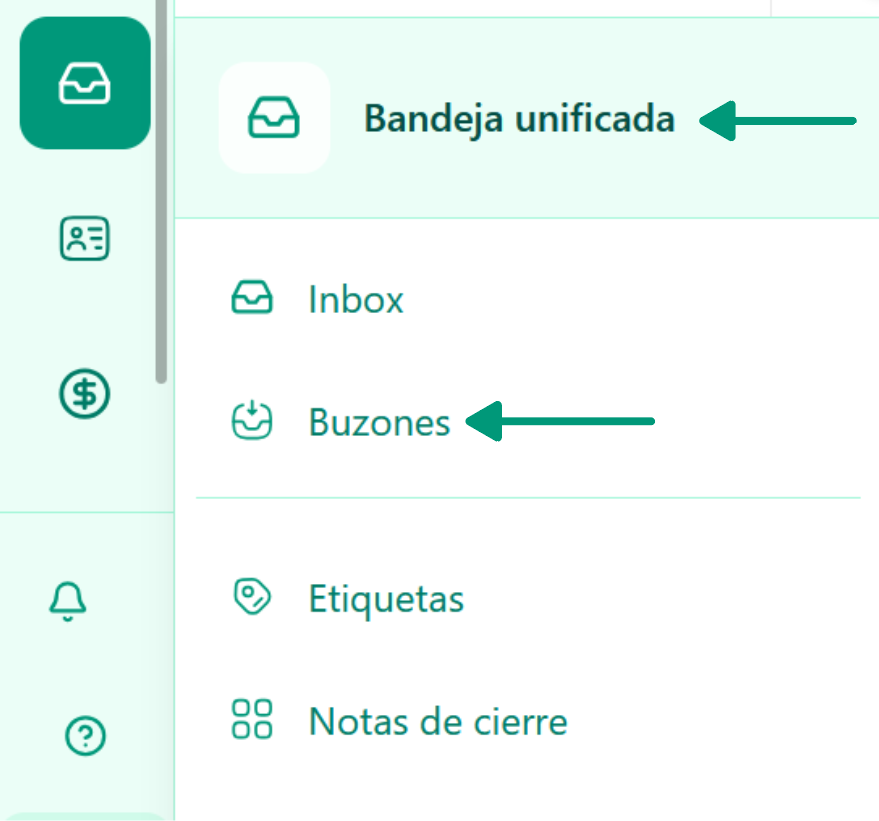Viewport: 879px width, 821px height.
Task: Open the unified inbox icon in the side rail
Action: click(x=85, y=83)
